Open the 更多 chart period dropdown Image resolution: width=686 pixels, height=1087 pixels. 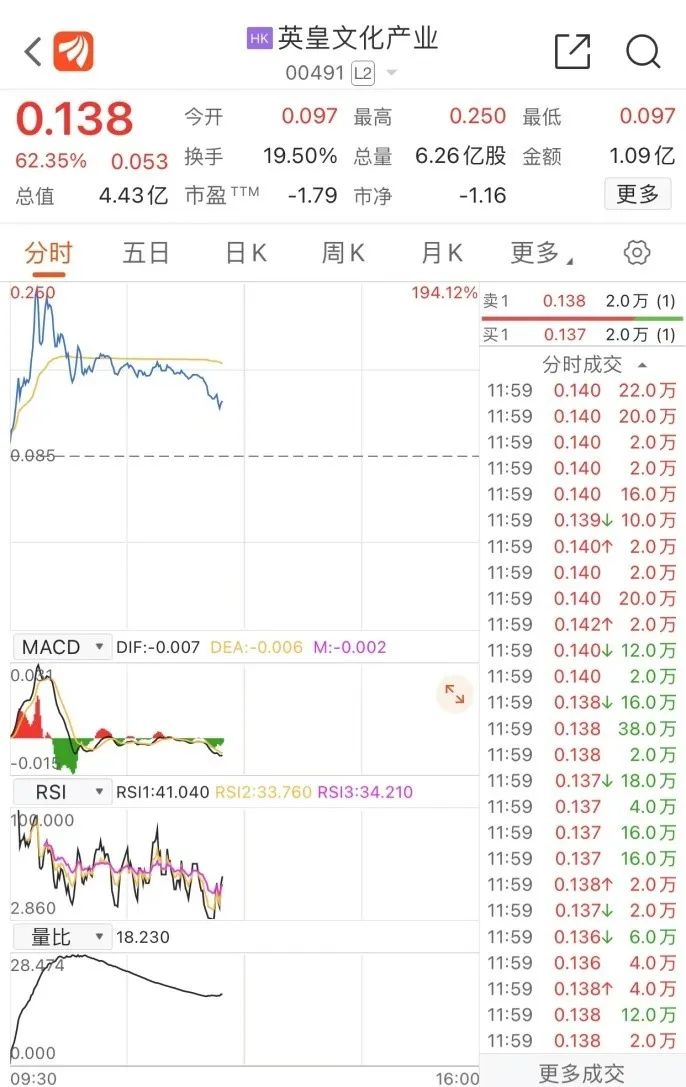[541, 253]
